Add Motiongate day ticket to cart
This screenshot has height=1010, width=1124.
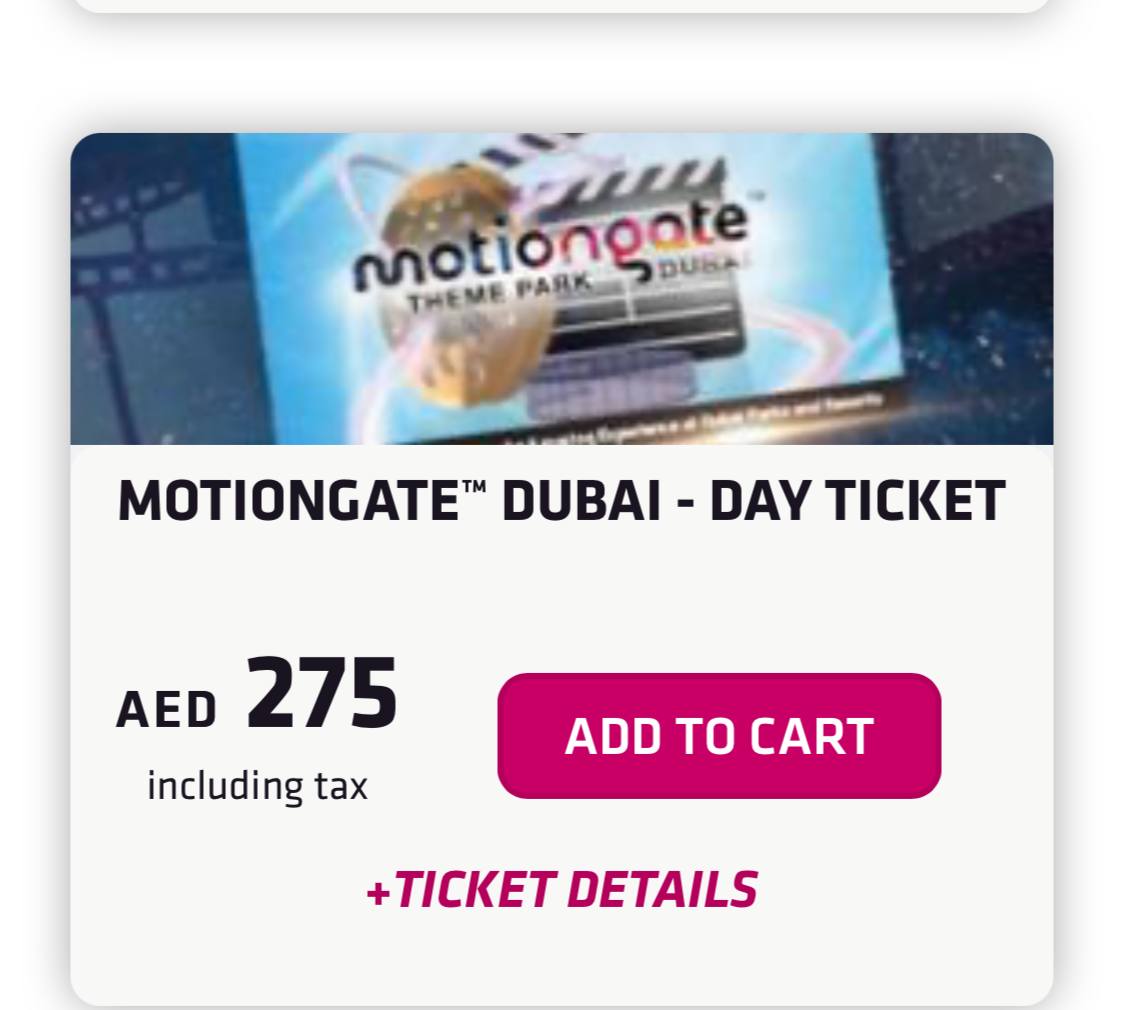(x=719, y=736)
